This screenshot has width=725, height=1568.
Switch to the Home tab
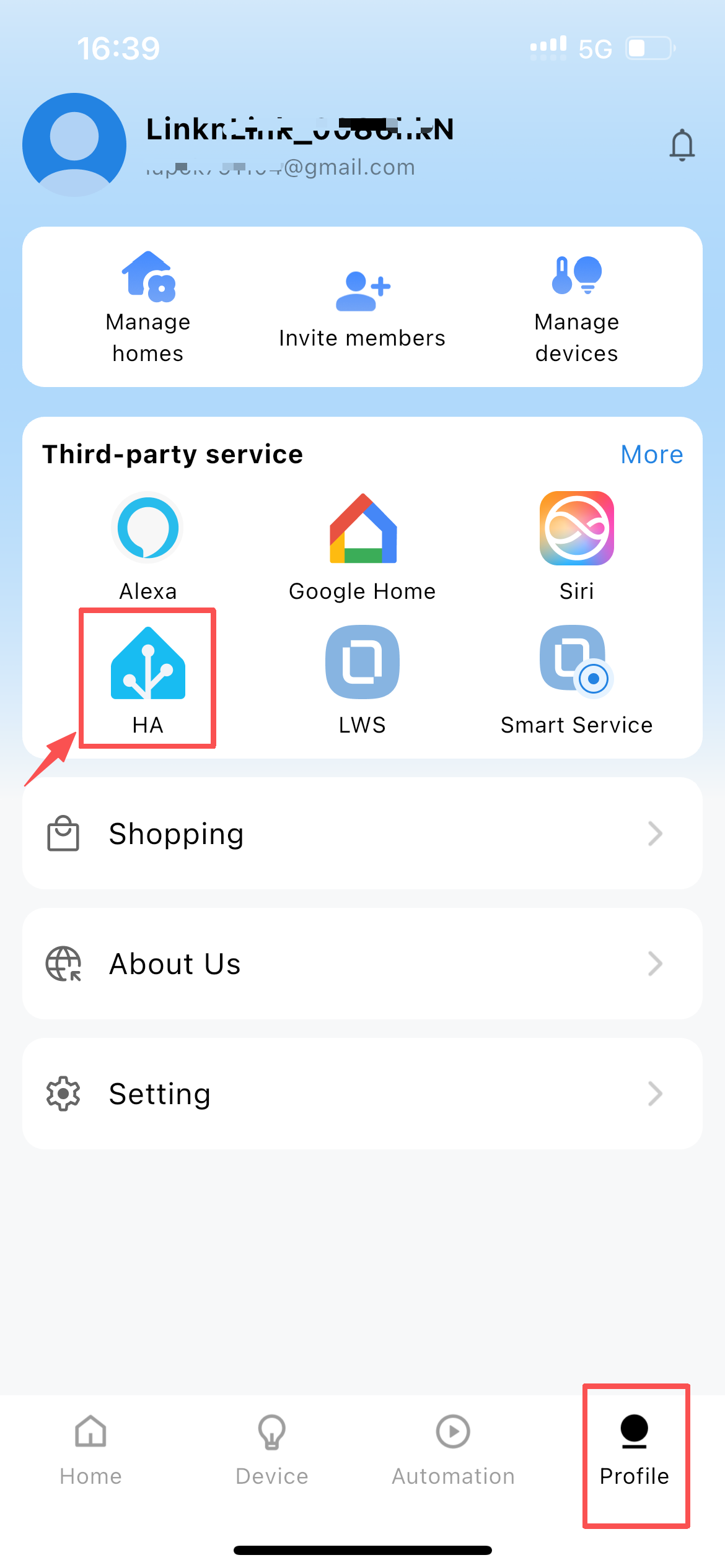[90, 1449]
